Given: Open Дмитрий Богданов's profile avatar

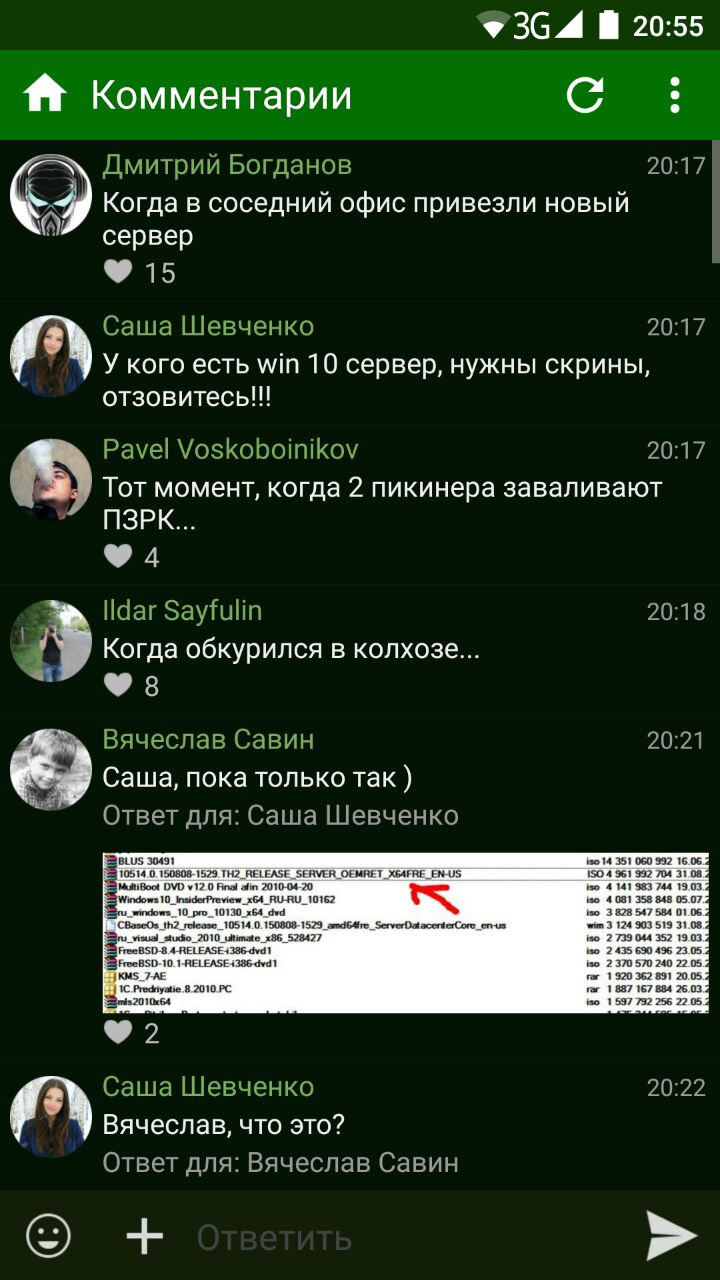Looking at the screenshot, I should 51,195.
